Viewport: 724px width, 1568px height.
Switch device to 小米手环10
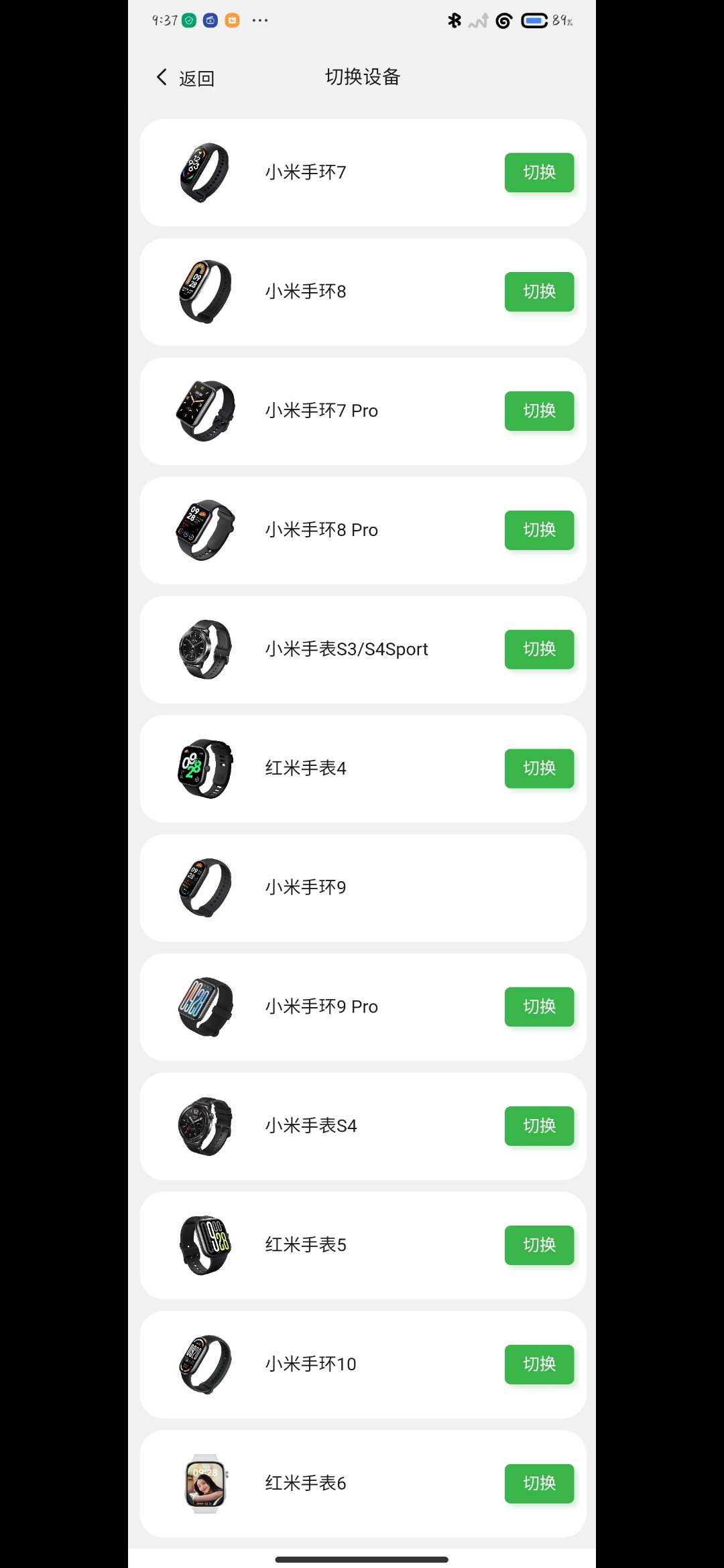tap(539, 1364)
